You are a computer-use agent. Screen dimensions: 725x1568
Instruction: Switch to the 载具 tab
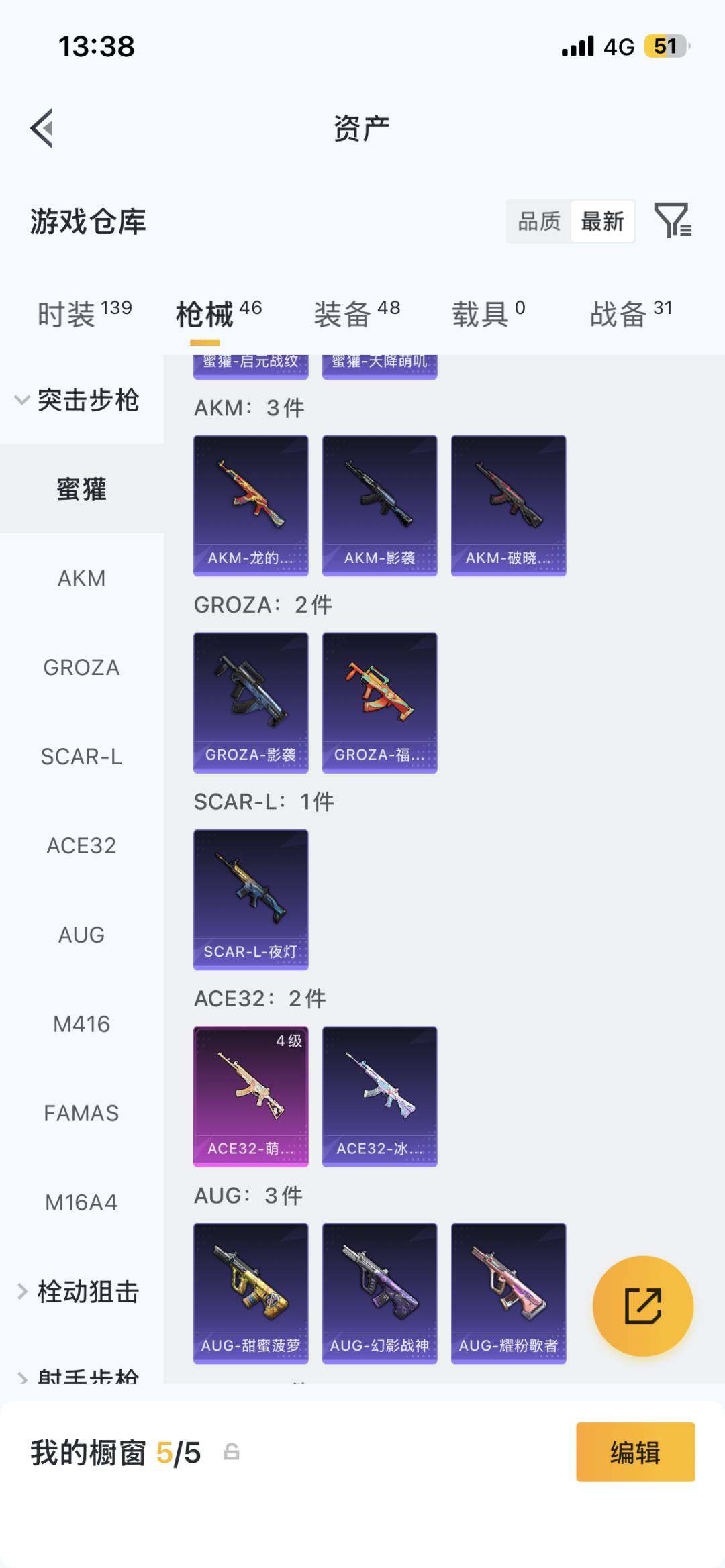488,313
